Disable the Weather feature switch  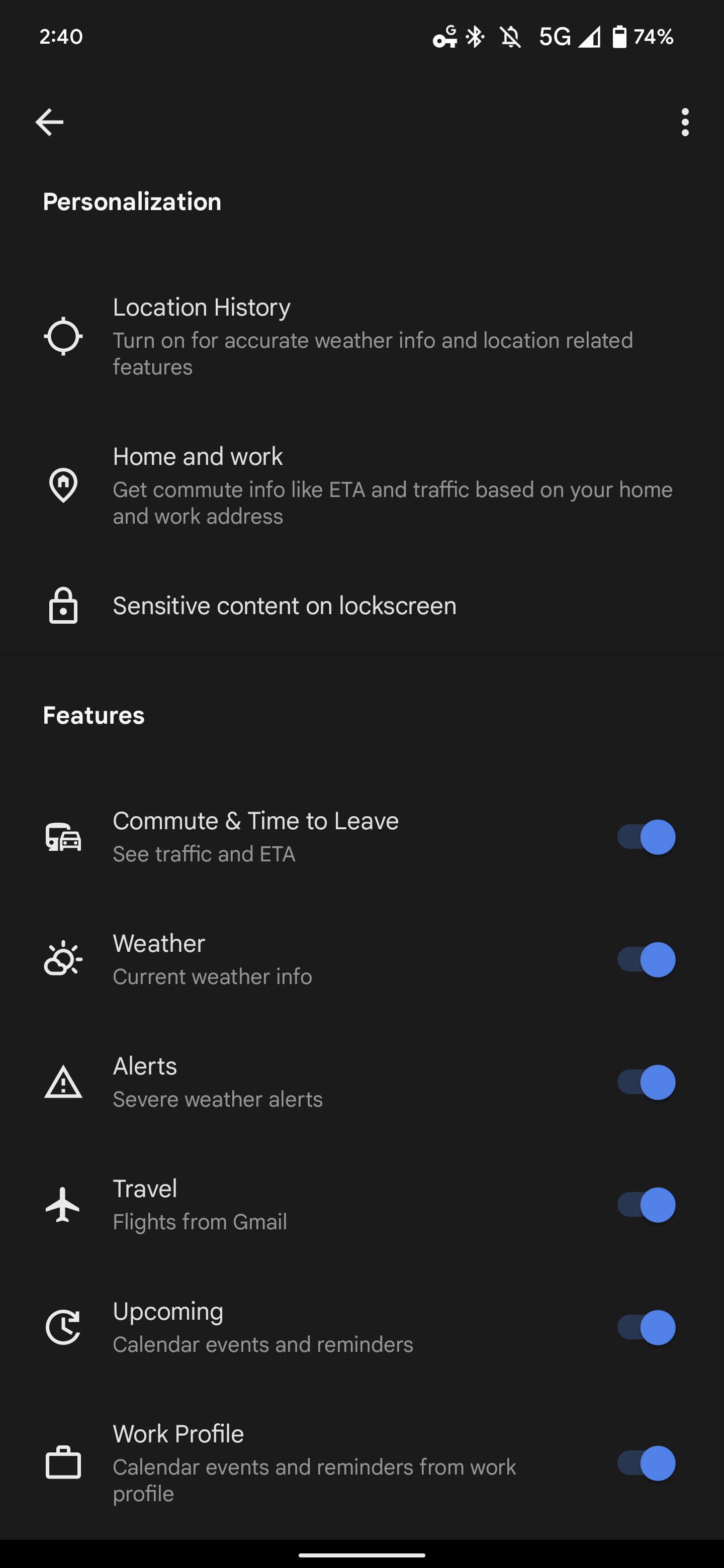click(x=646, y=959)
